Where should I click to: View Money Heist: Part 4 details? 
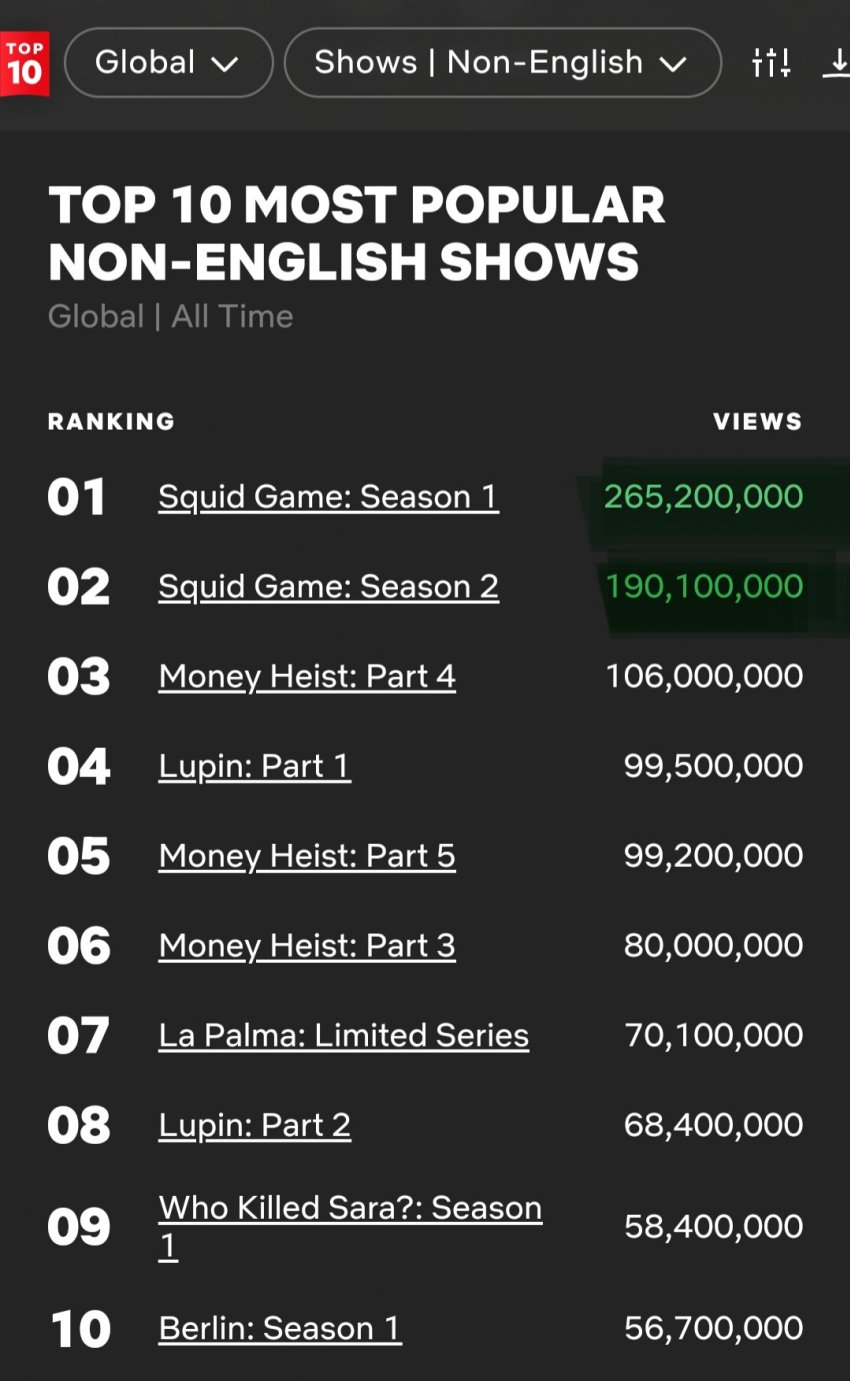307,677
